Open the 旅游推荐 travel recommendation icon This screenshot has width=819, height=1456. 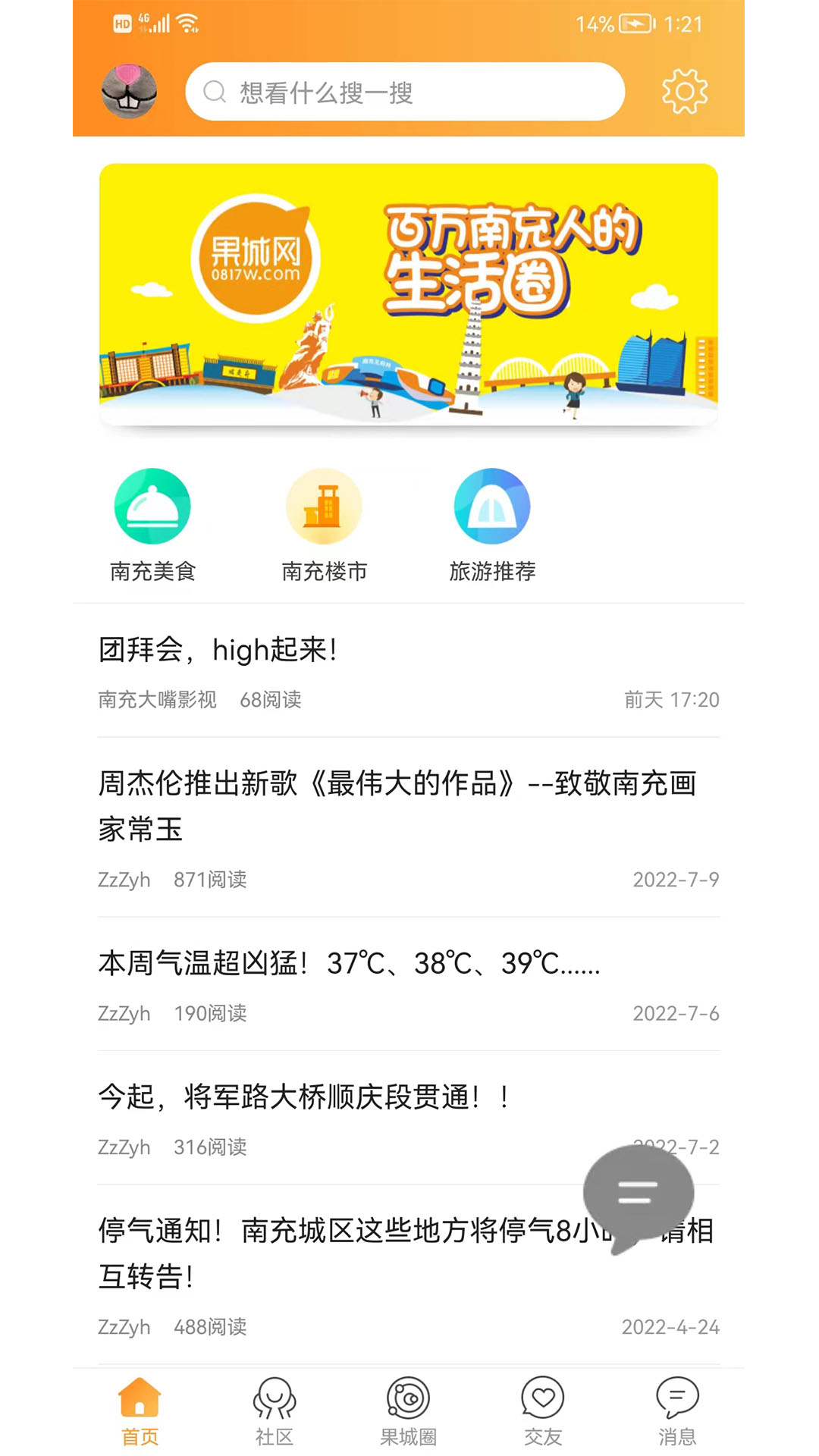pyautogui.click(x=491, y=506)
